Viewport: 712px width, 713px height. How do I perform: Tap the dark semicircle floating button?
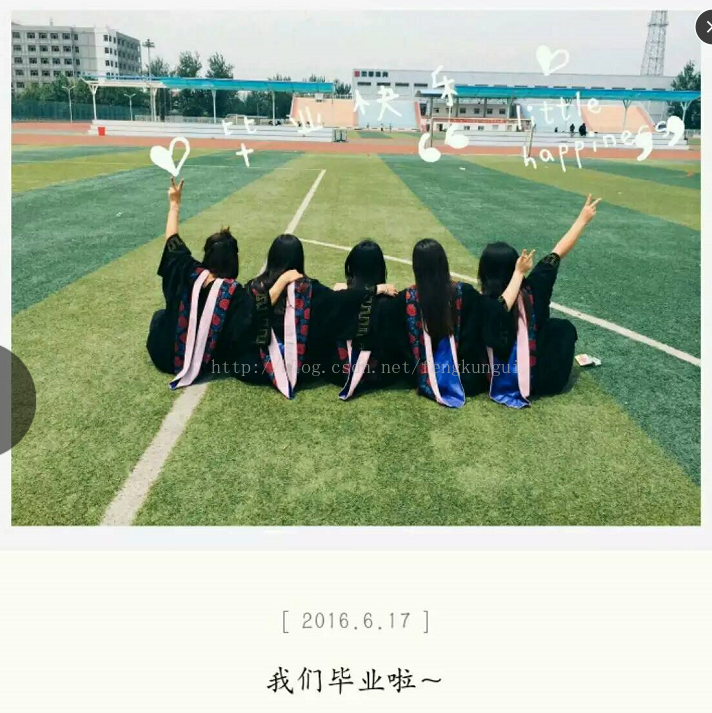(14, 398)
